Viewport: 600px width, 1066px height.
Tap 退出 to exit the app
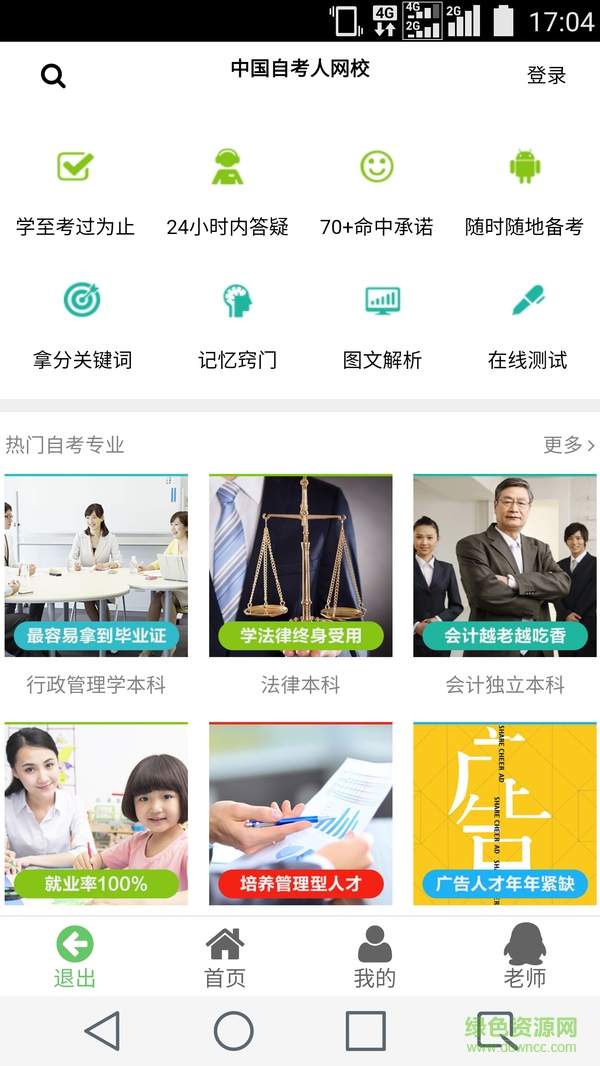coord(75,956)
